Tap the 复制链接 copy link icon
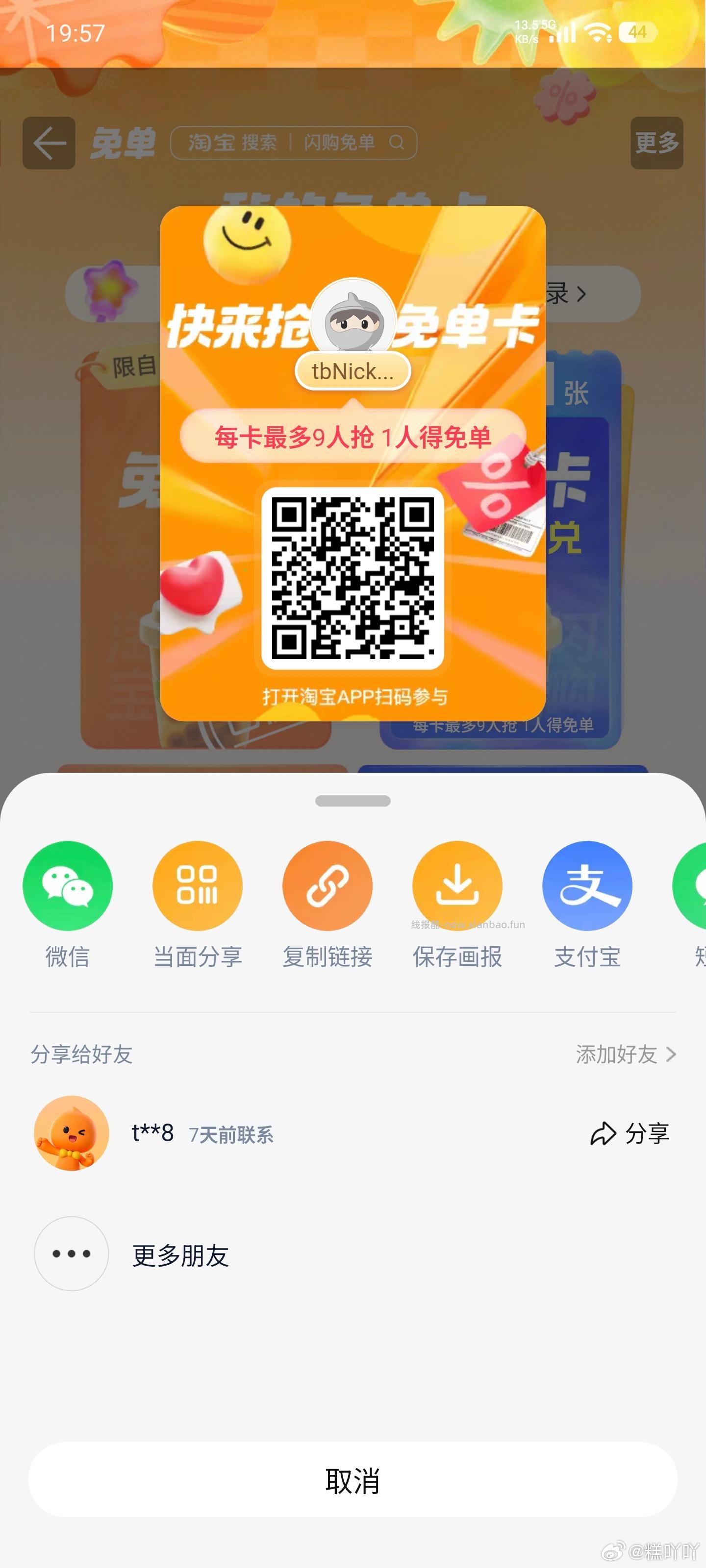Viewport: 706px width, 1568px height. pos(327,886)
